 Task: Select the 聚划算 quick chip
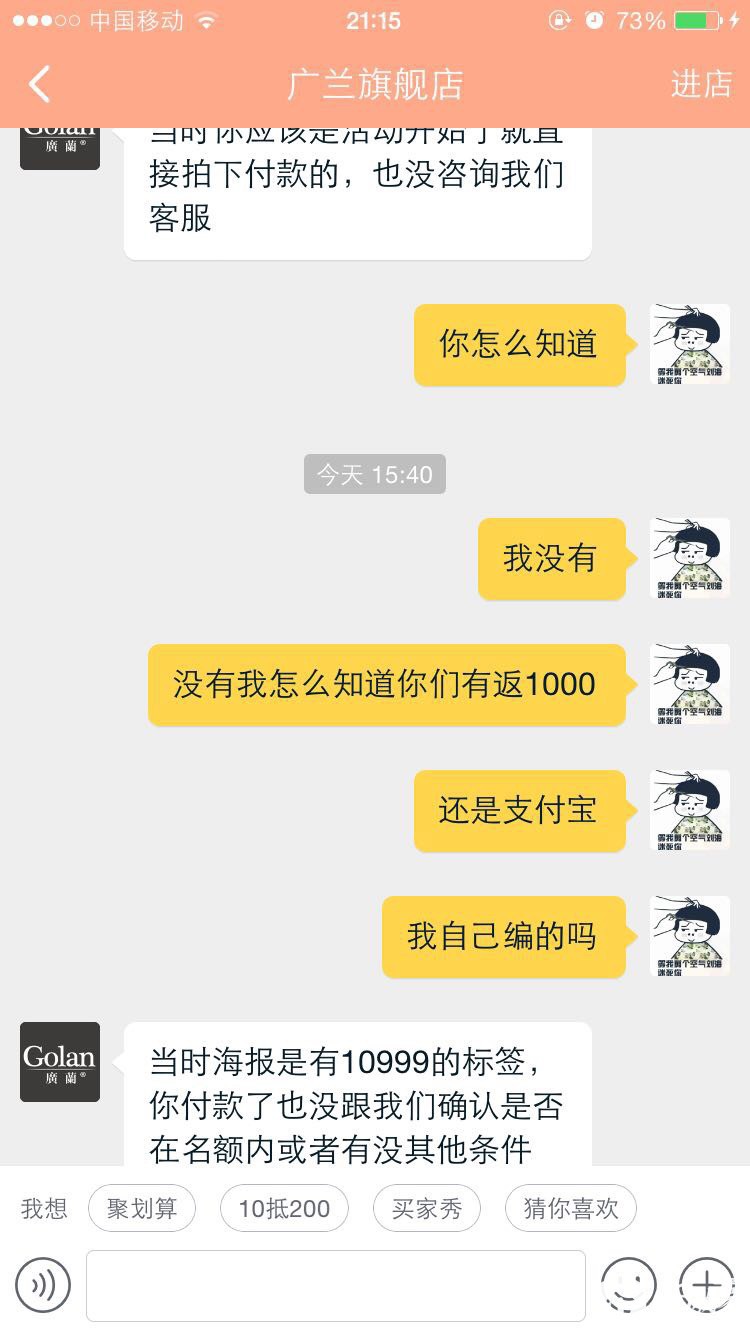click(142, 1208)
